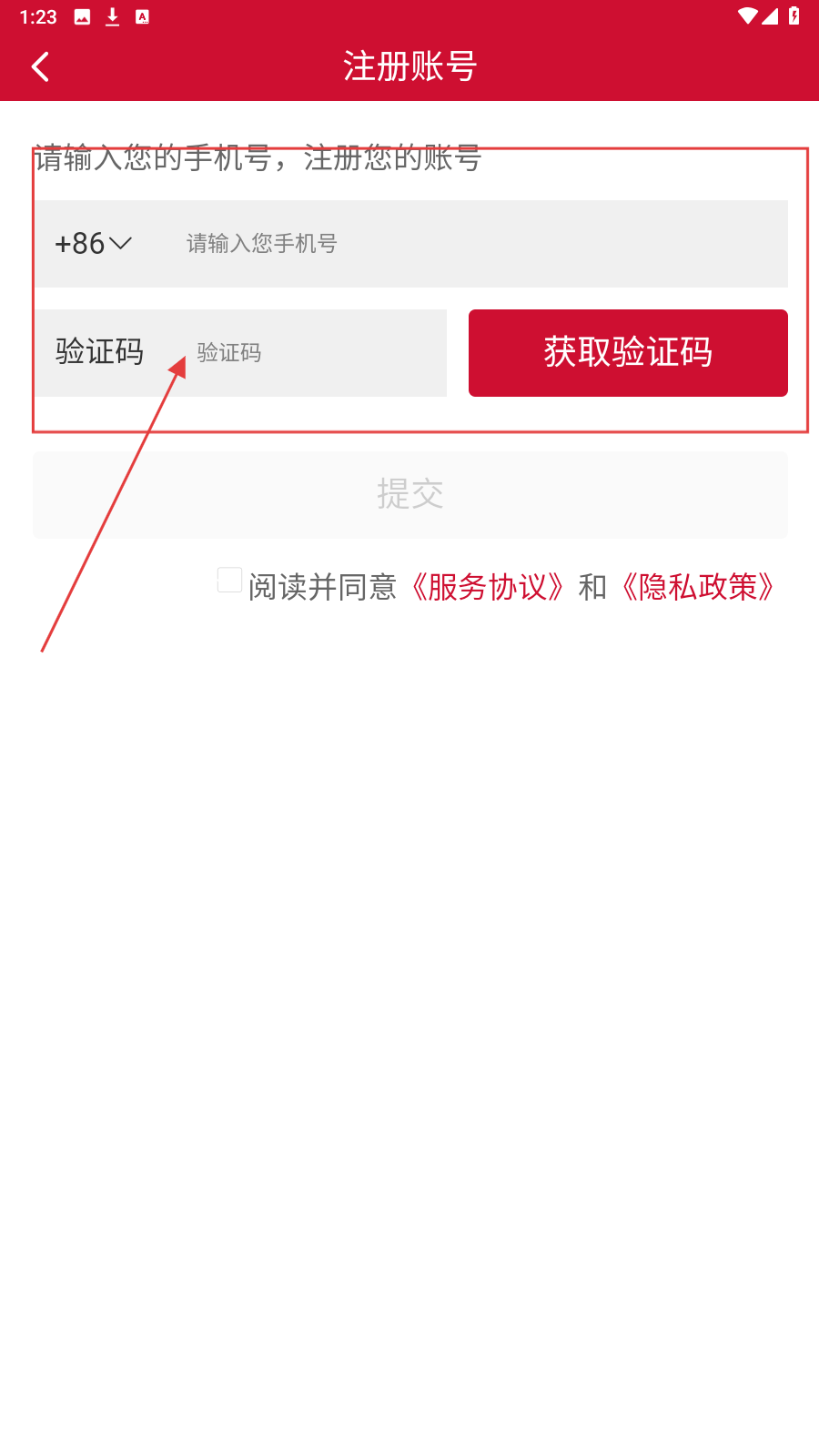Open the +86 country code dropdown
819x1456 pixels.
pos(94,244)
